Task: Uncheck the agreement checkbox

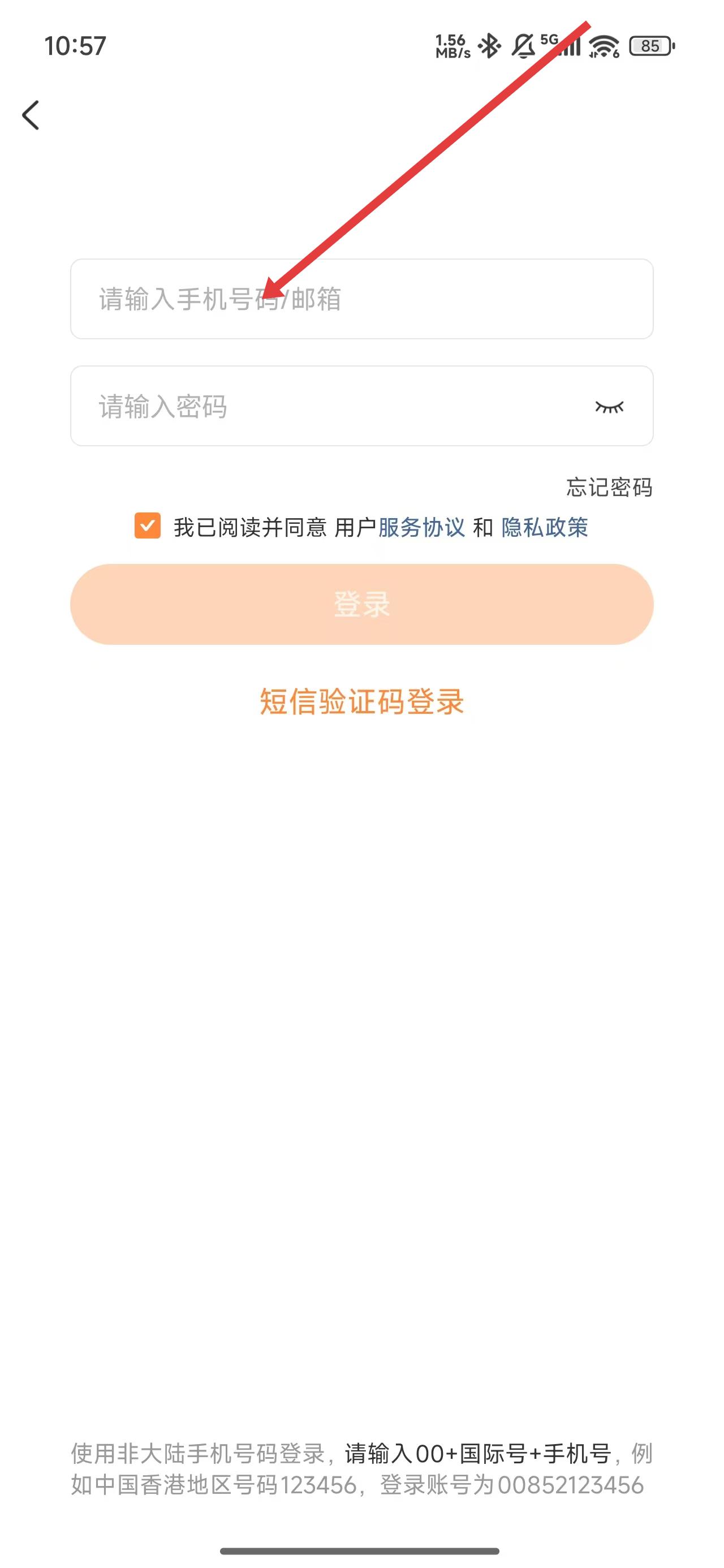Action: click(x=148, y=526)
